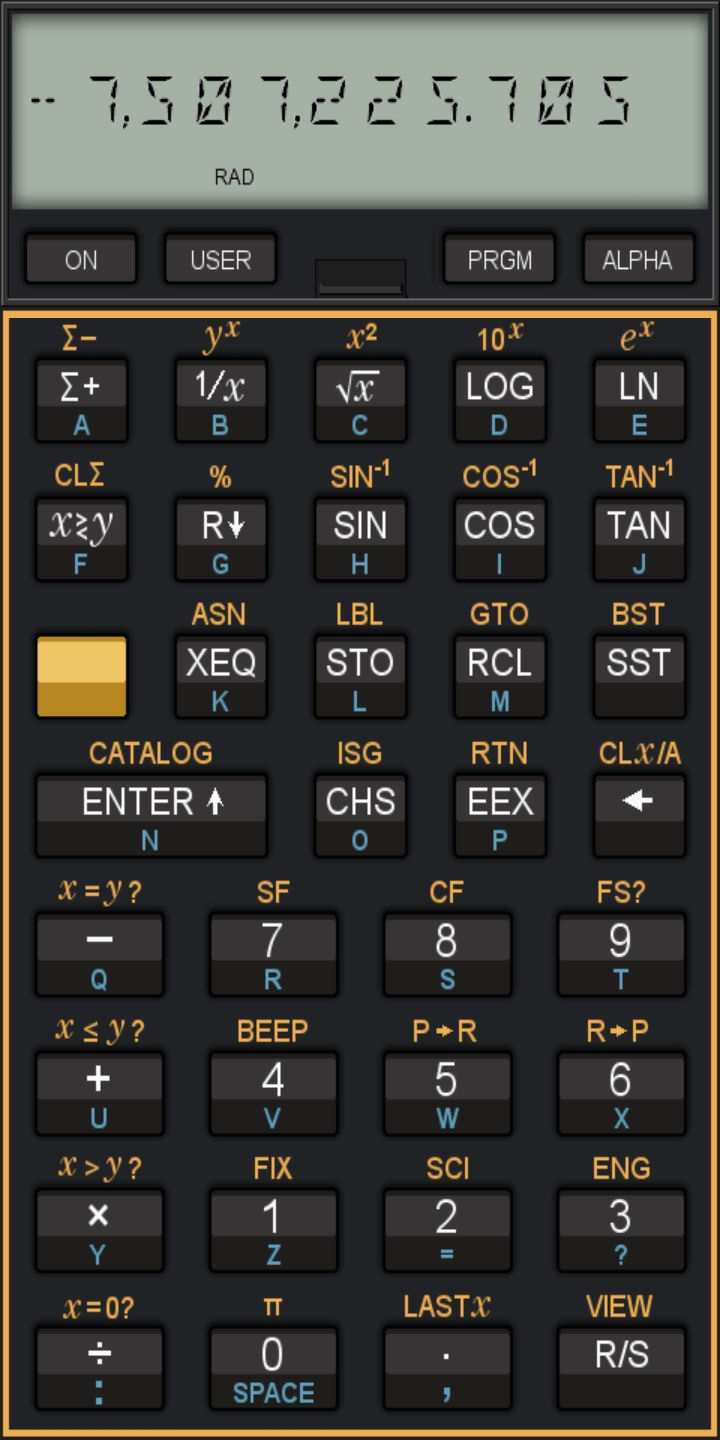Toggle USER mode
Viewport: 720px width, 1440px height.
[220, 260]
